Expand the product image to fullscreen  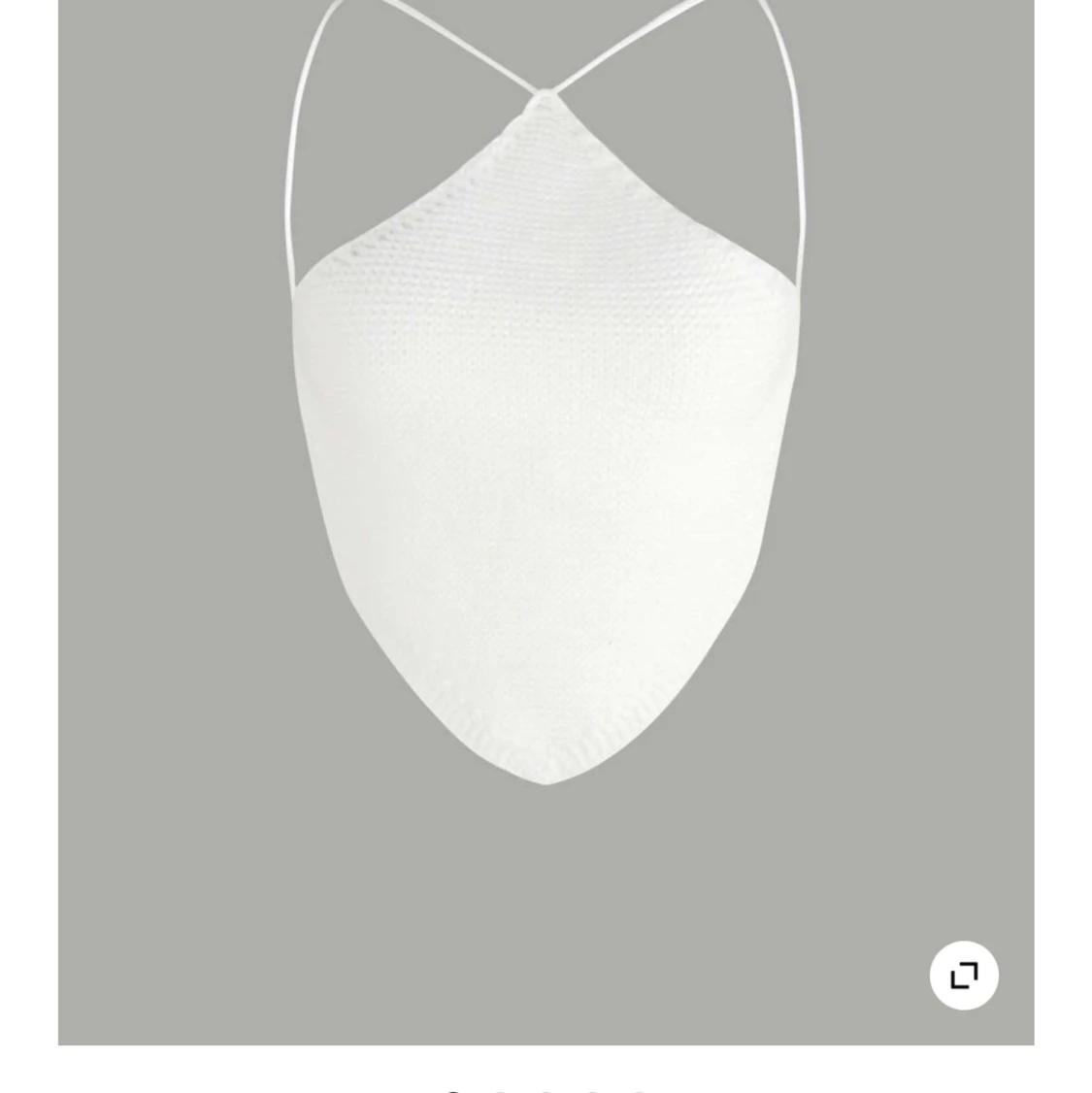point(964,975)
